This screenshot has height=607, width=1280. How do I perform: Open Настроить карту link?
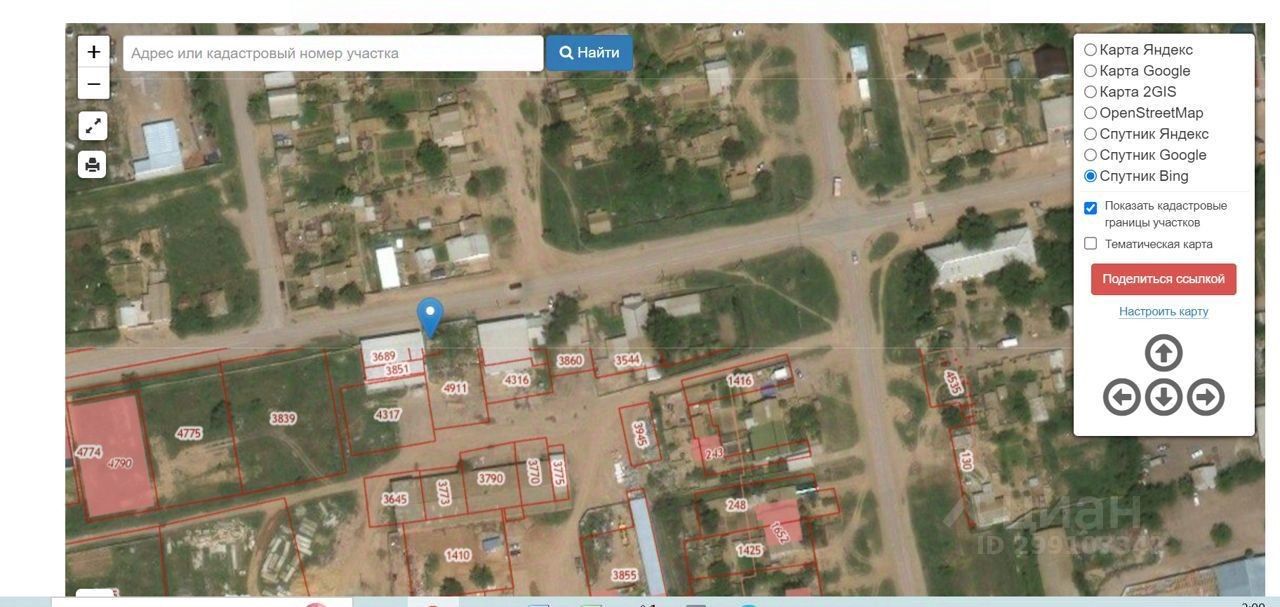1163,311
